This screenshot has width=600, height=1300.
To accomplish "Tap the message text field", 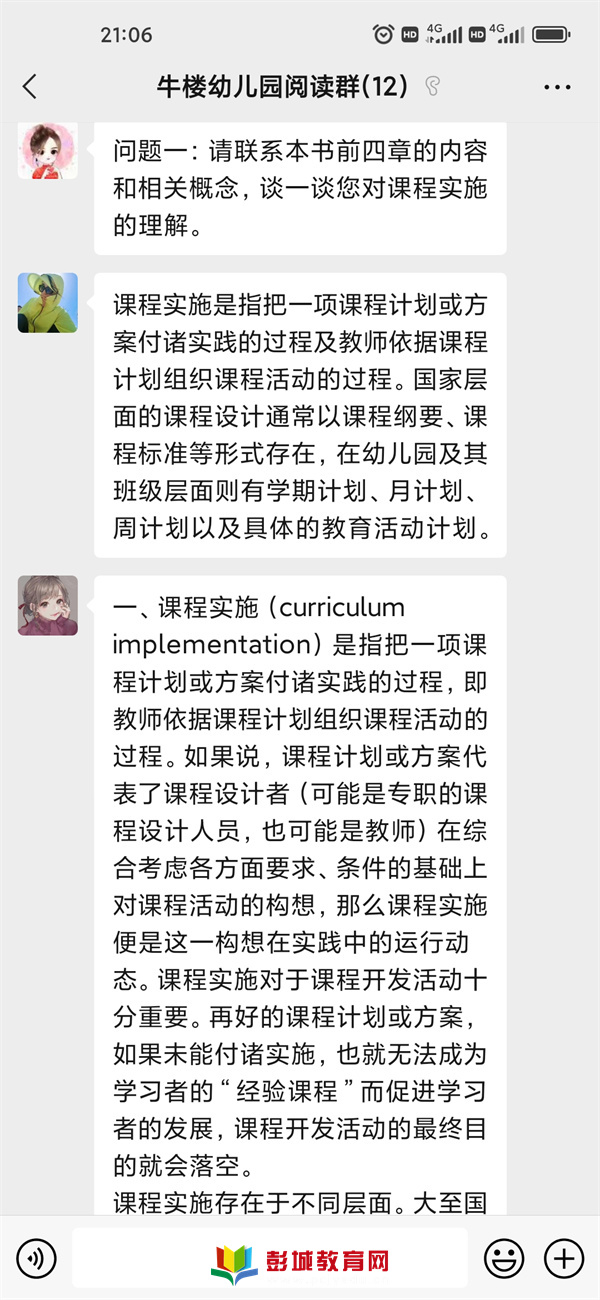I will [270, 1258].
